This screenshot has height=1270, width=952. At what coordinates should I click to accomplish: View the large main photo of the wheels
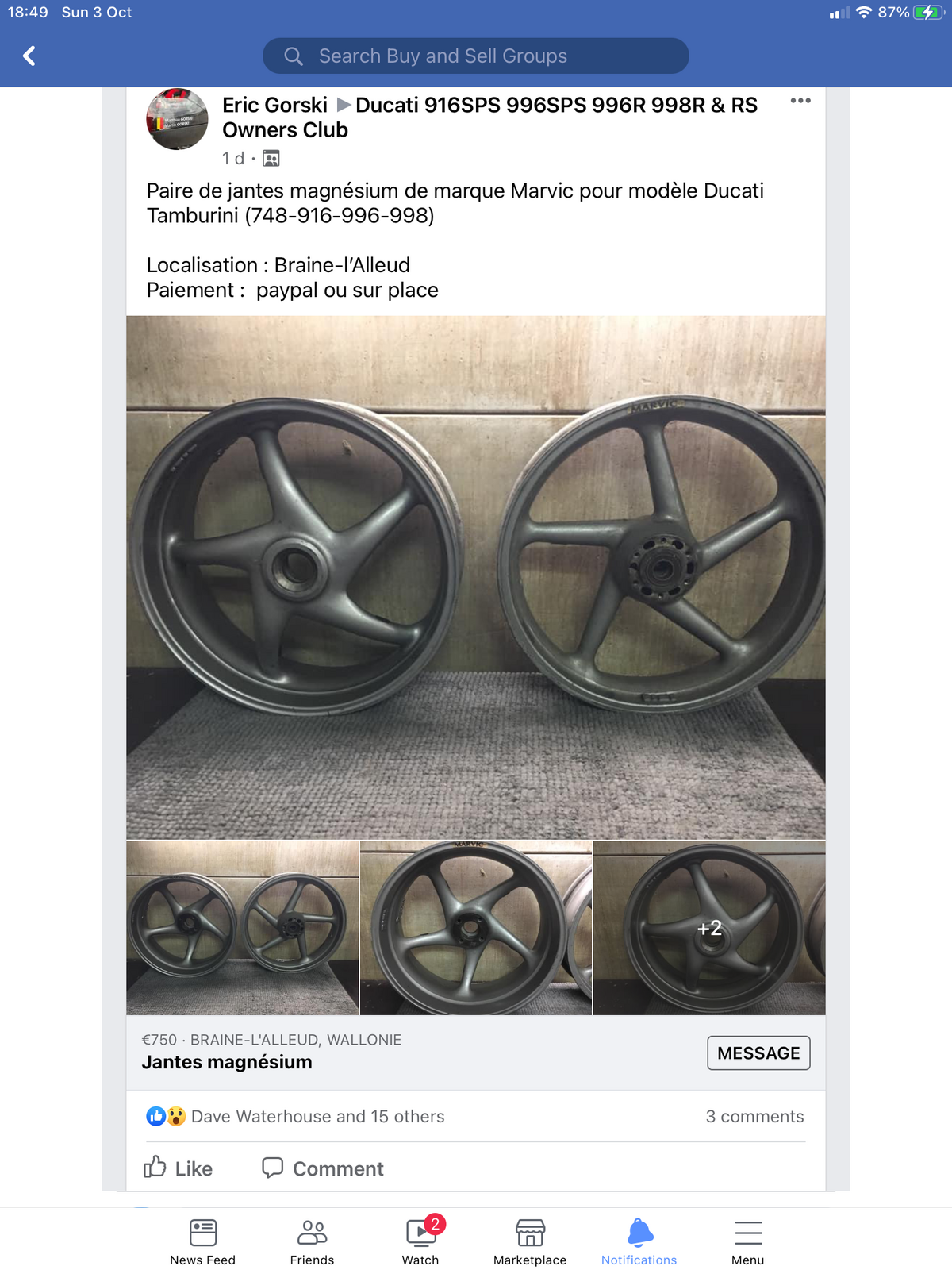click(x=476, y=577)
